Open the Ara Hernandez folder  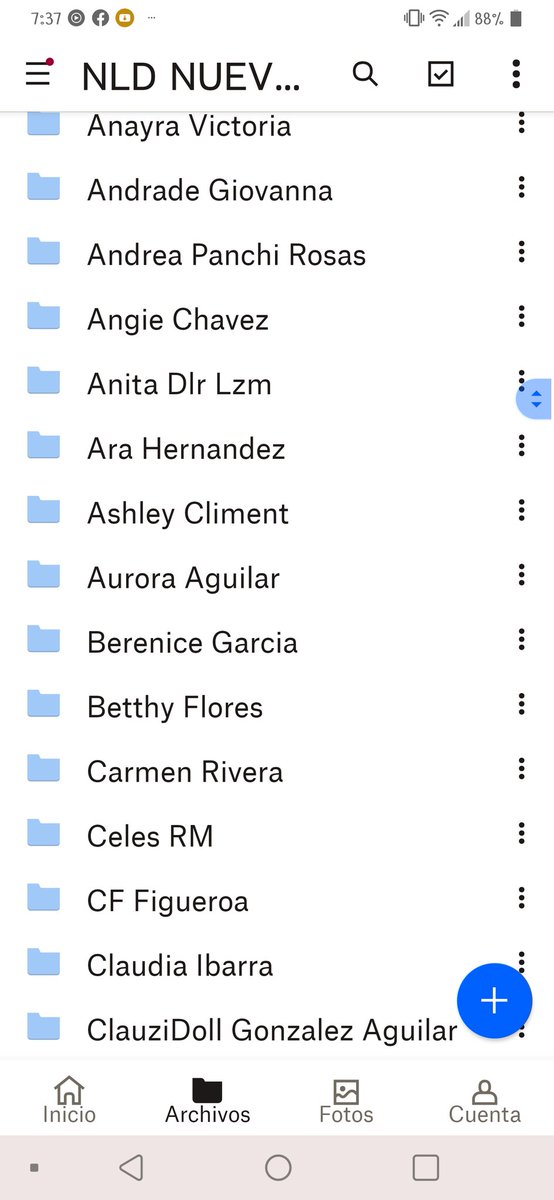pos(277,448)
